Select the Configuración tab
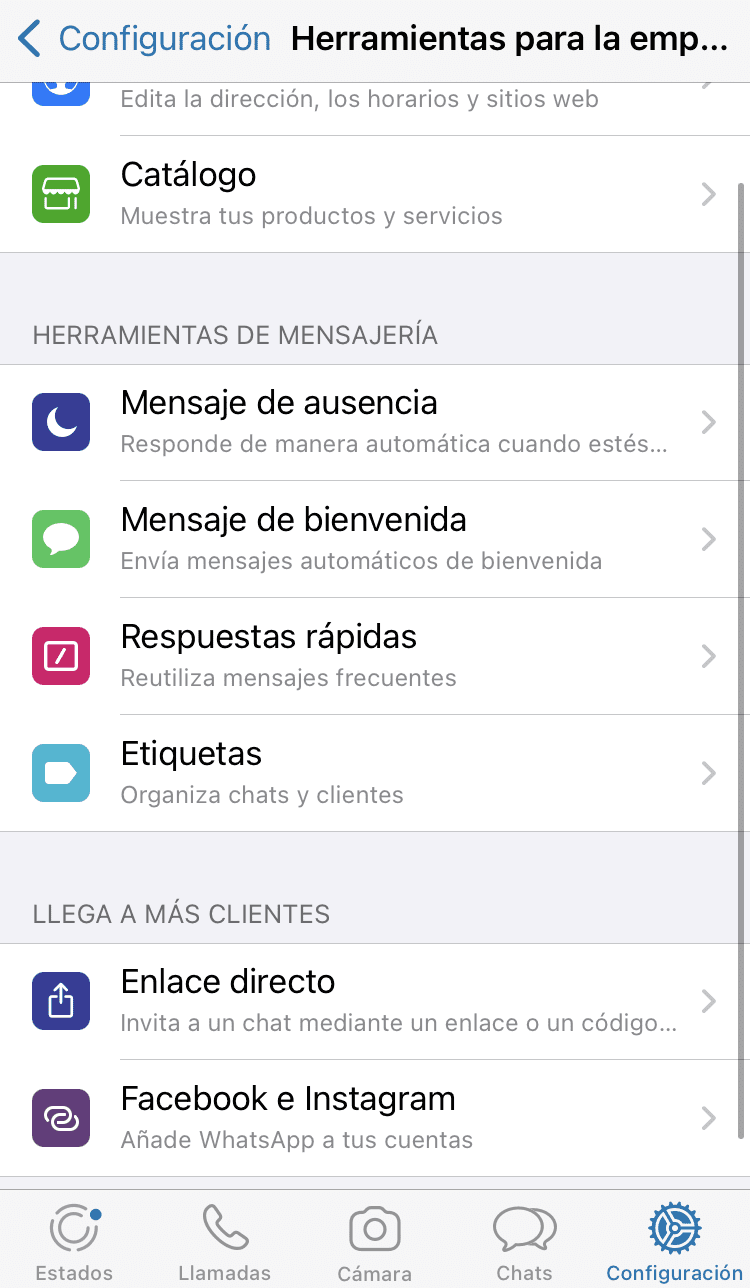This screenshot has width=750, height=1288. click(675, 1243)
